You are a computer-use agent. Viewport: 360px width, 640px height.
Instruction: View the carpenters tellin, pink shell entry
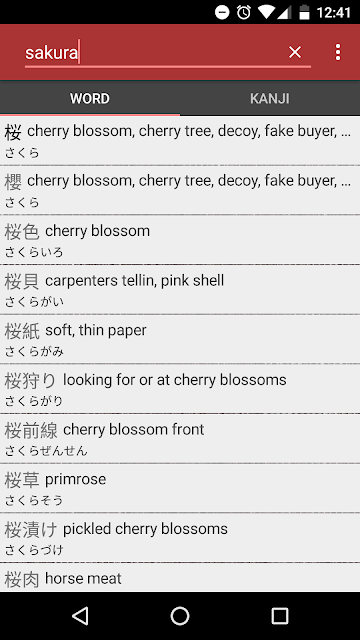click(180, 290)
